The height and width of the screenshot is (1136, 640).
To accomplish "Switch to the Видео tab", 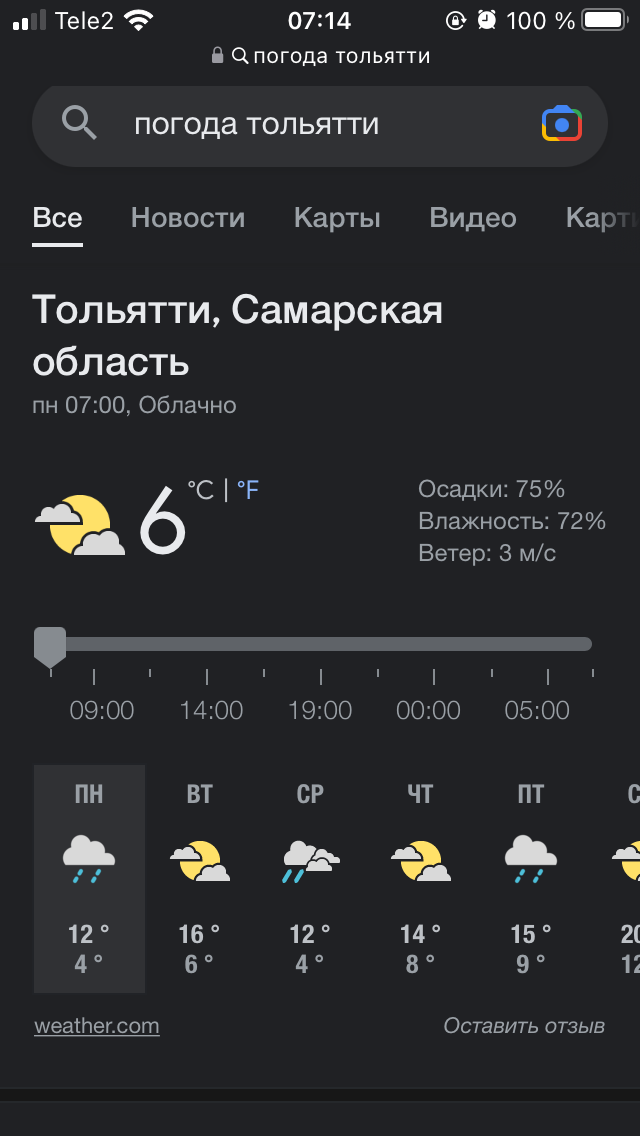I will tap(473, 218).
